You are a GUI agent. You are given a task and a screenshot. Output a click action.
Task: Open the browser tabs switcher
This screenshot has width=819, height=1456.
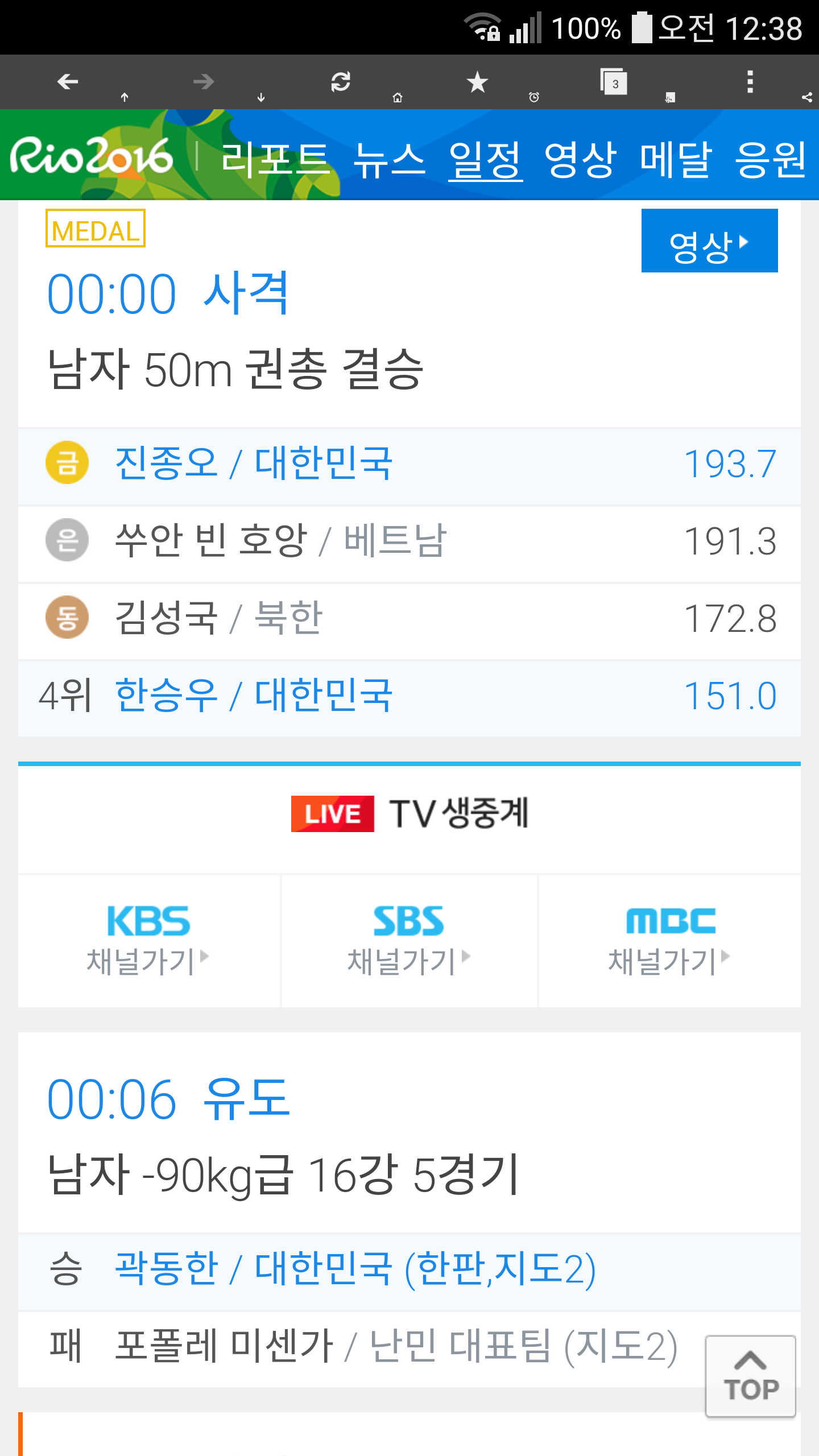point(614,82)
